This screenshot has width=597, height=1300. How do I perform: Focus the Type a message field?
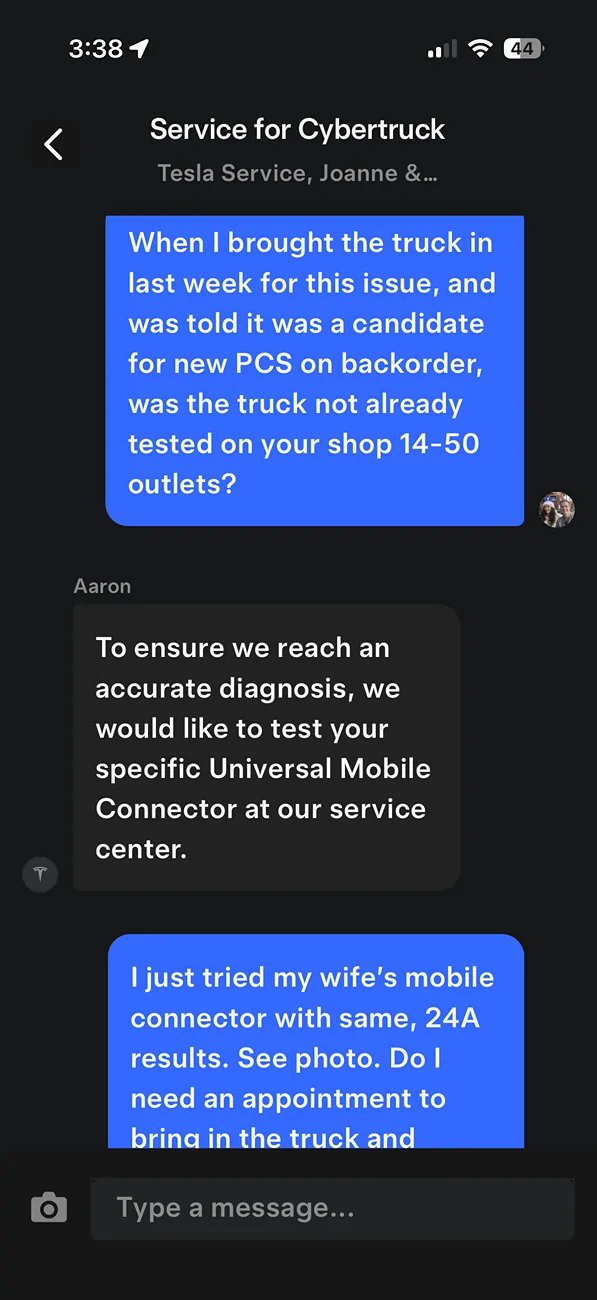[x=332, y=1208]
